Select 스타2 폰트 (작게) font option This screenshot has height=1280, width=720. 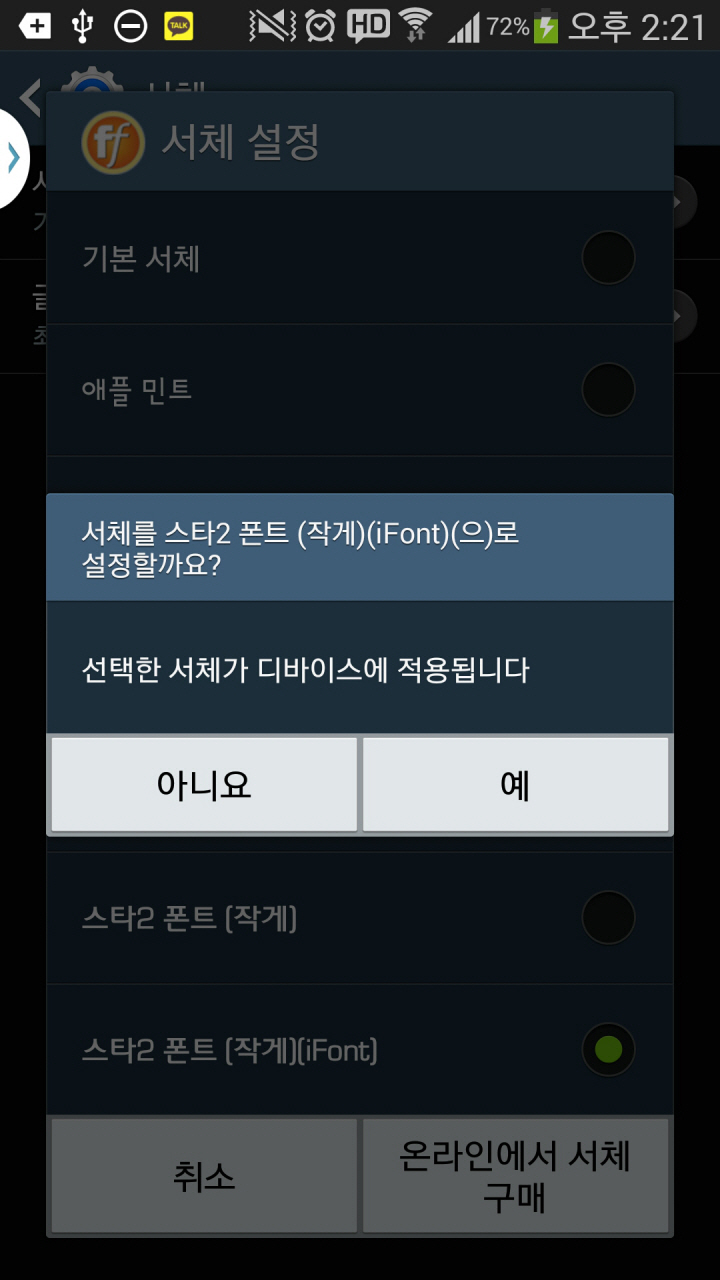[x=607, y=918]
